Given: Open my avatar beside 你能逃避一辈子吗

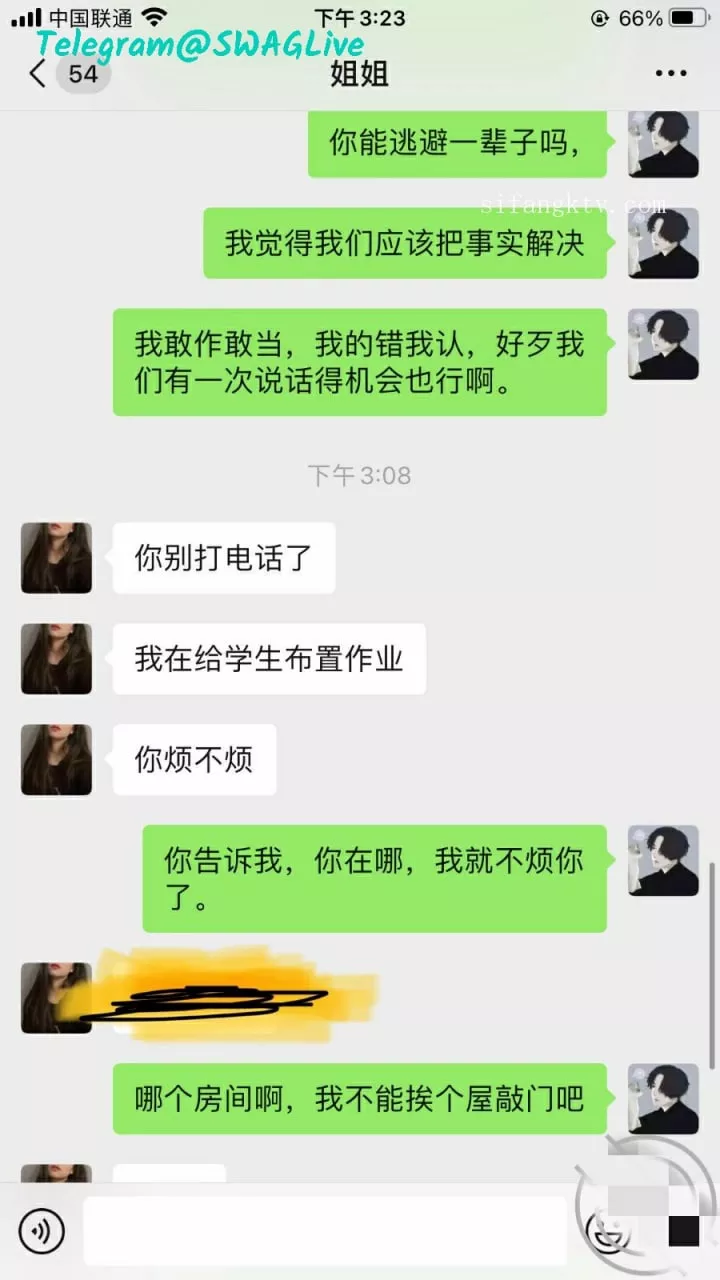Looking at the screenshot, I should click(x=662, y=144).
